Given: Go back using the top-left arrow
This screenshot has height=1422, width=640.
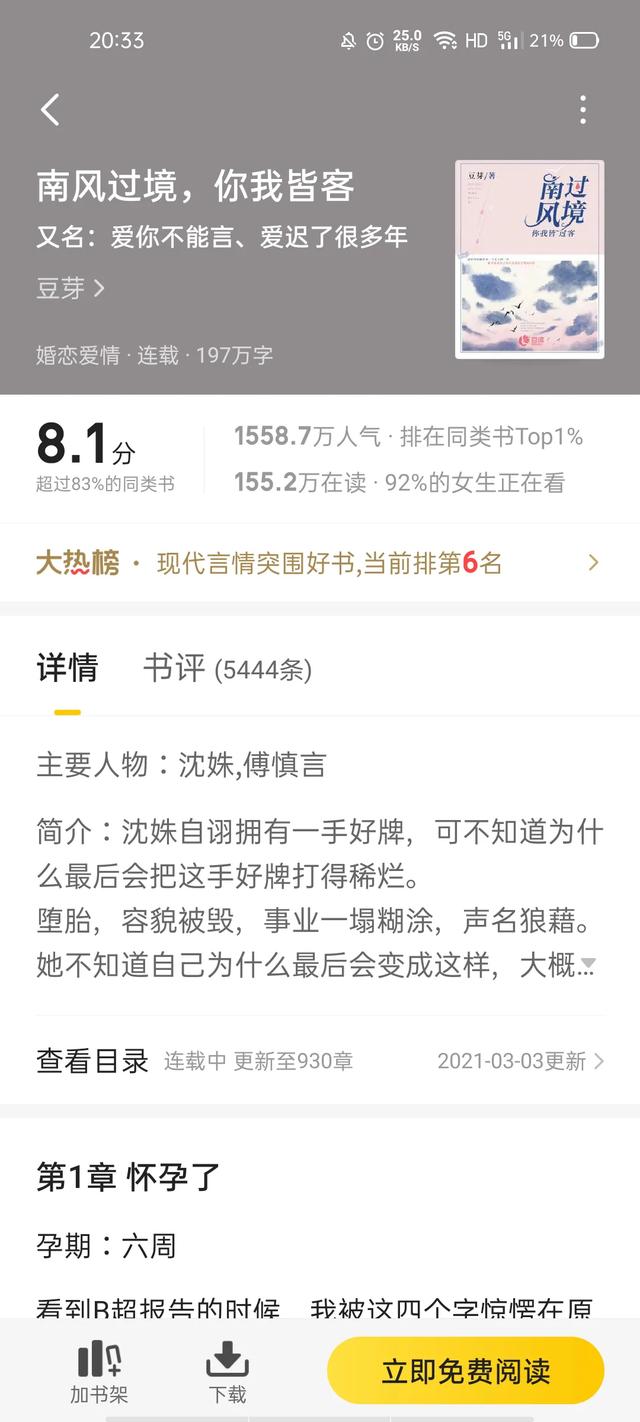Looking at the screenshot, I should 50,109.
